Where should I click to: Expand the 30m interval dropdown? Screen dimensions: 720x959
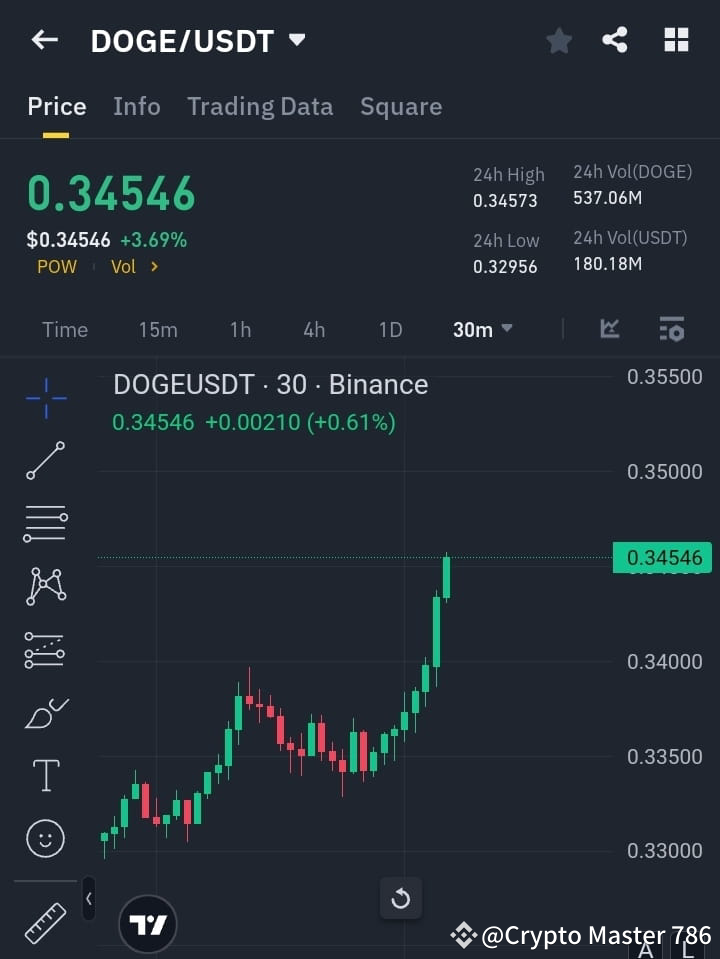click(482, 329)
